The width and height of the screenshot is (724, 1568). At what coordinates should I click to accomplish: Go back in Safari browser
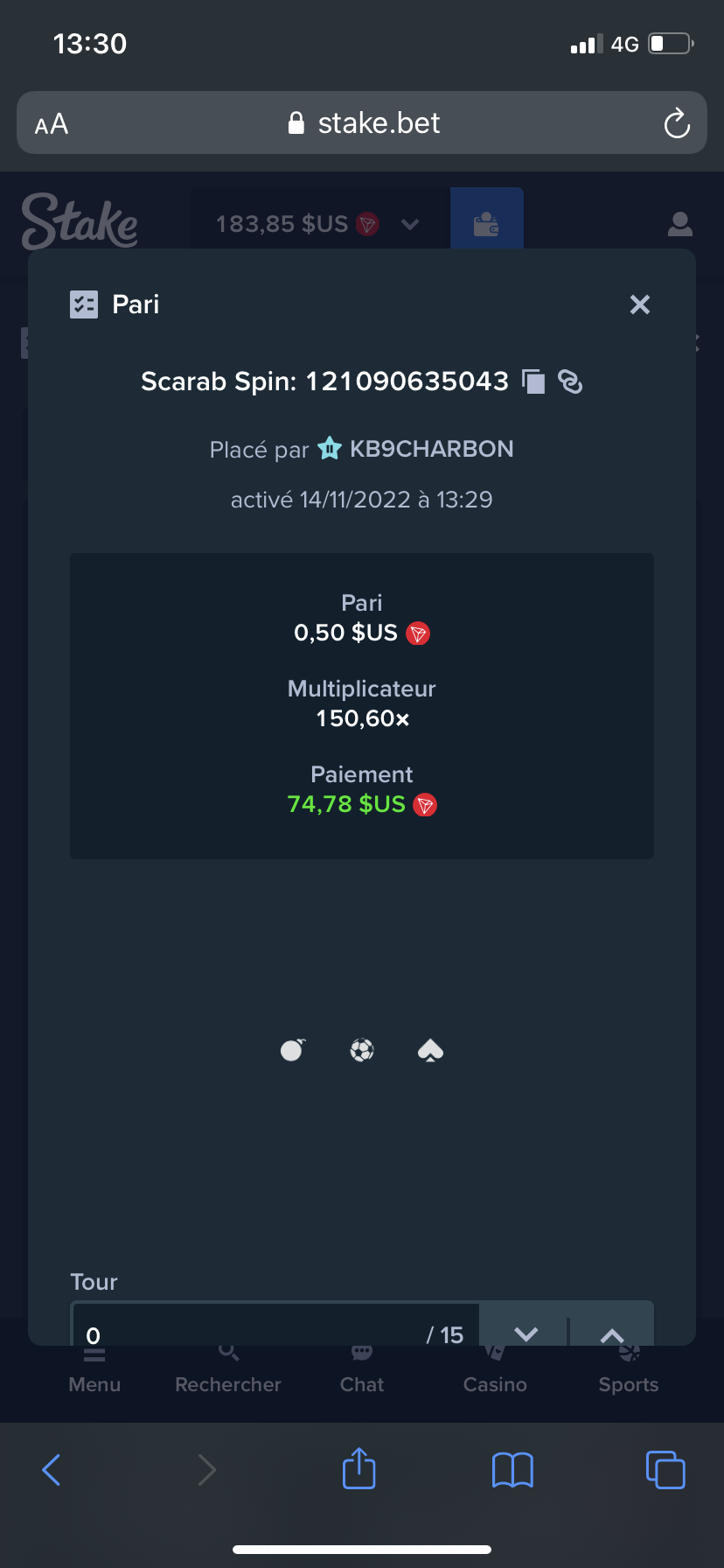click(52, 1469)
